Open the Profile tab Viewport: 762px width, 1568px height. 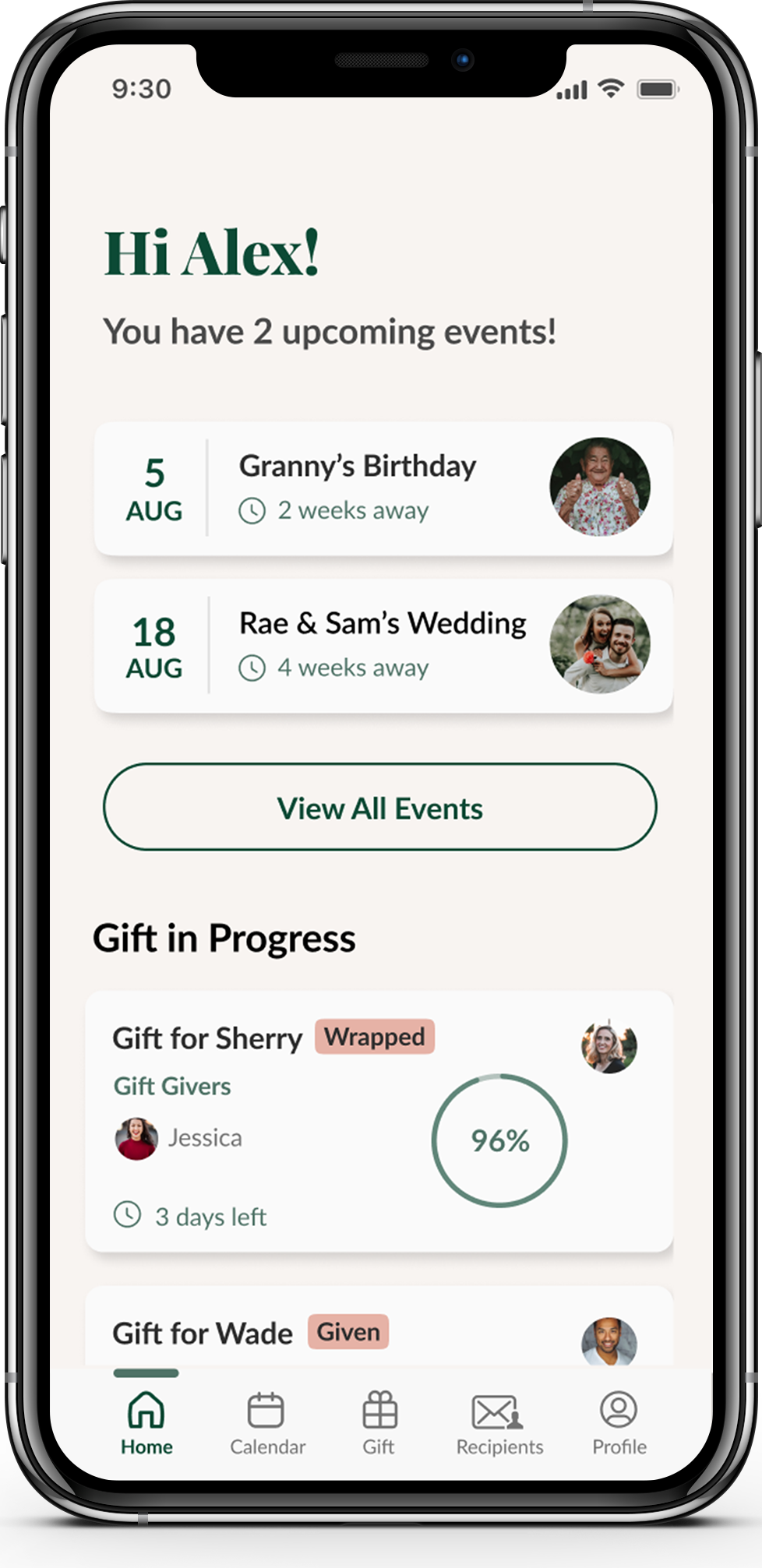click(619, 1423)
